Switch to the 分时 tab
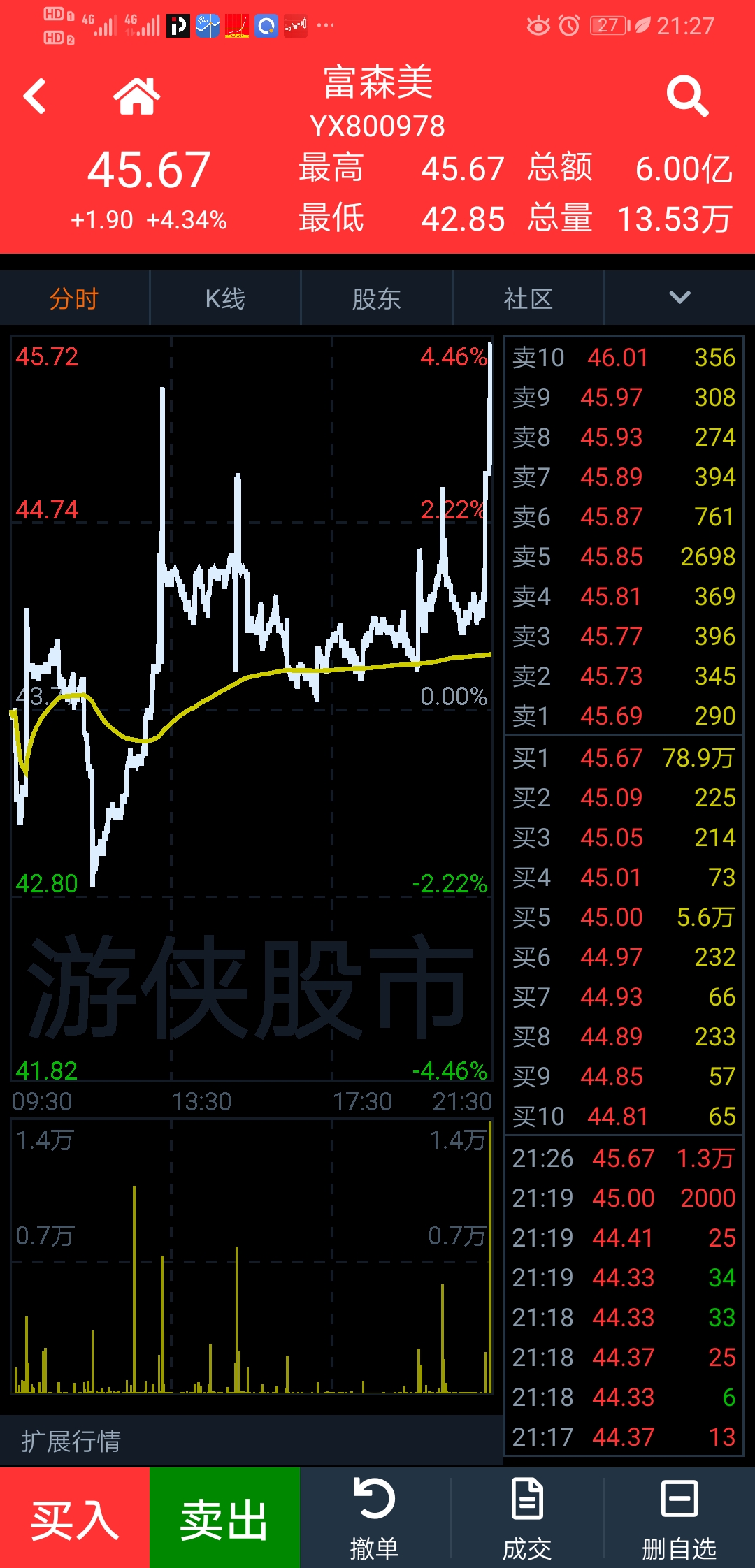 click(x=74, y=299)
